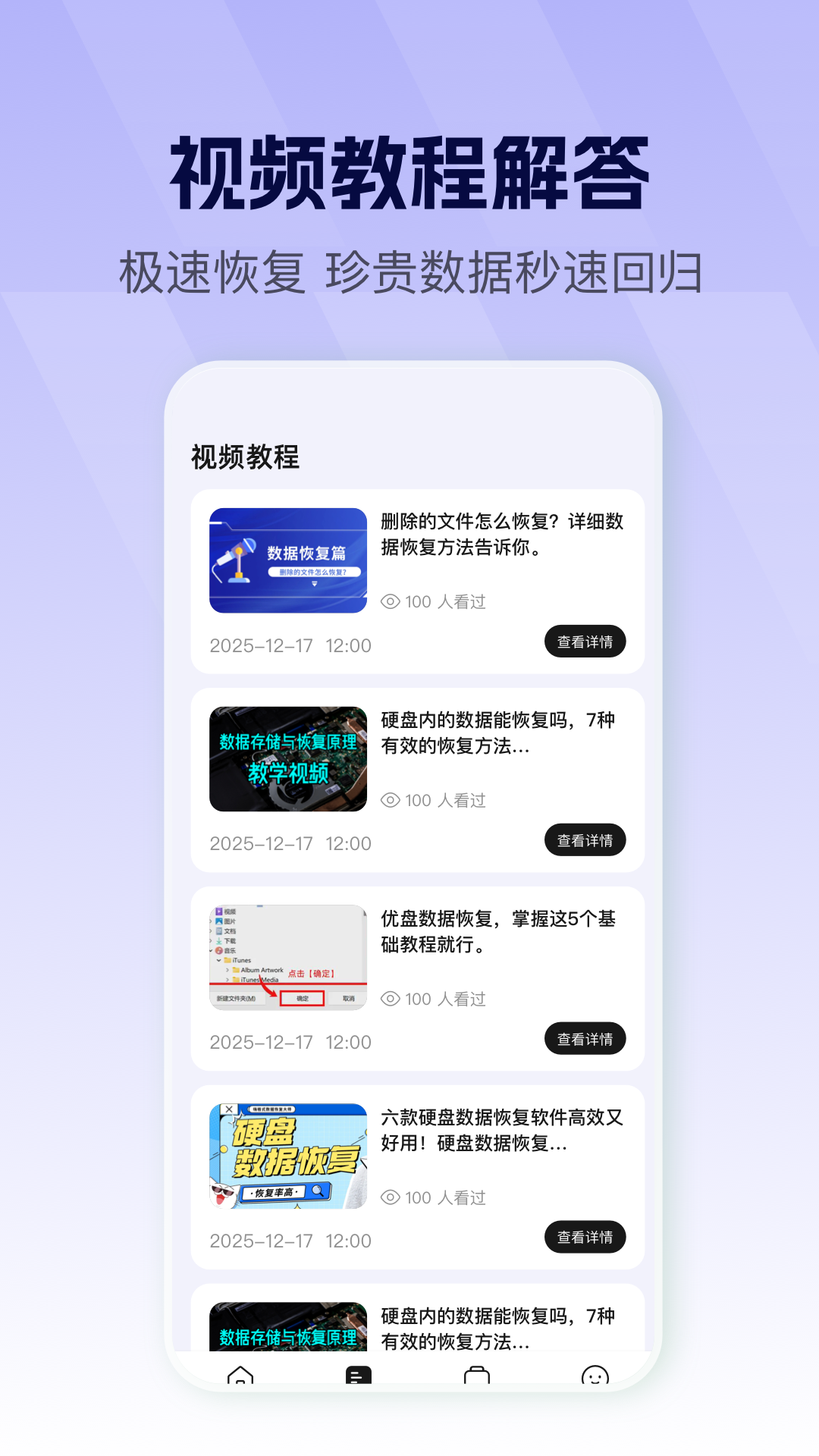Viewport: 819px width, 1456px height.
Task: Click the eye icon beside second video's 100 views
Action: (x=391, y=800)
